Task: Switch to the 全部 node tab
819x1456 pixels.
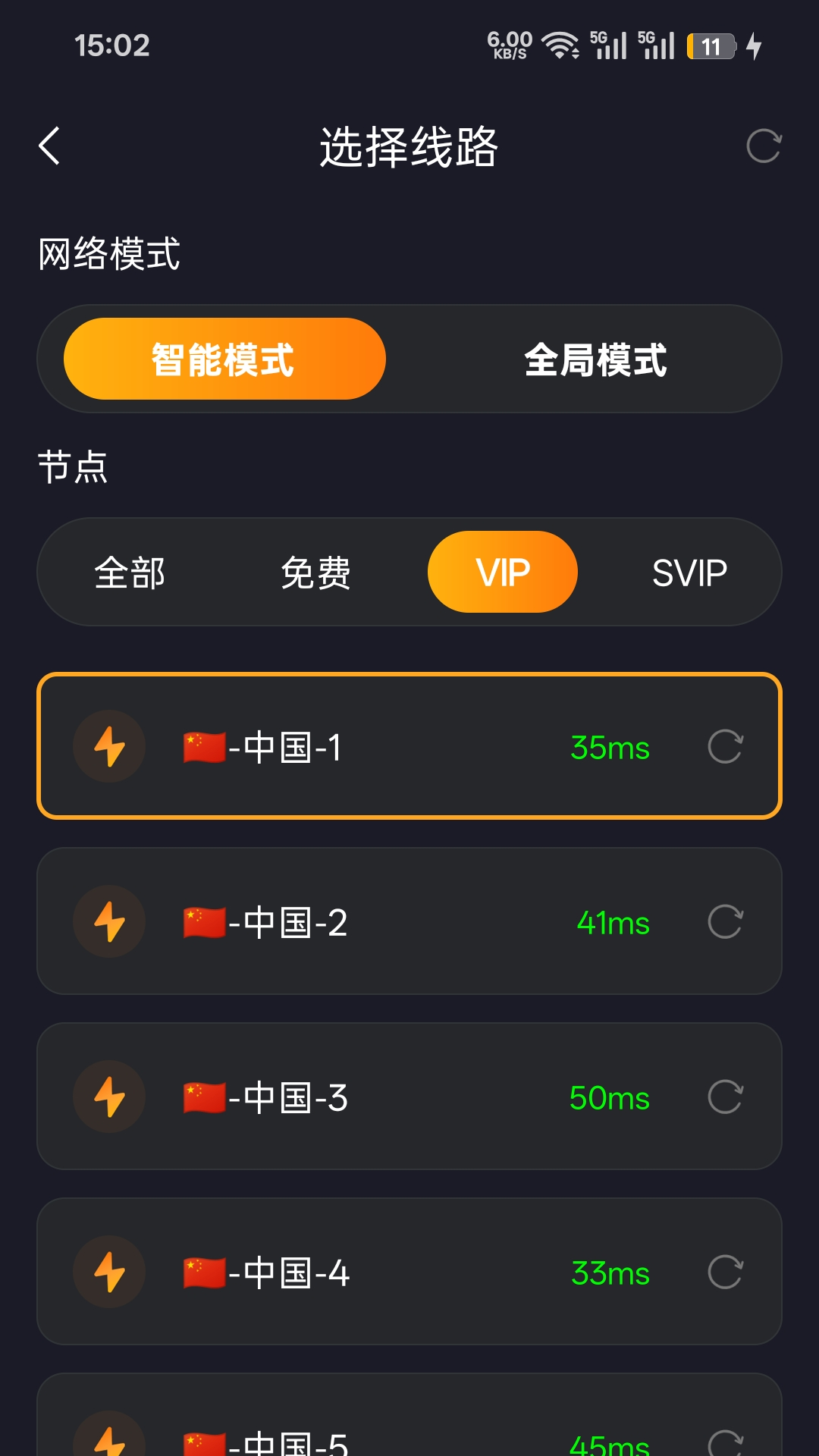Action: [x=130, y=574]
